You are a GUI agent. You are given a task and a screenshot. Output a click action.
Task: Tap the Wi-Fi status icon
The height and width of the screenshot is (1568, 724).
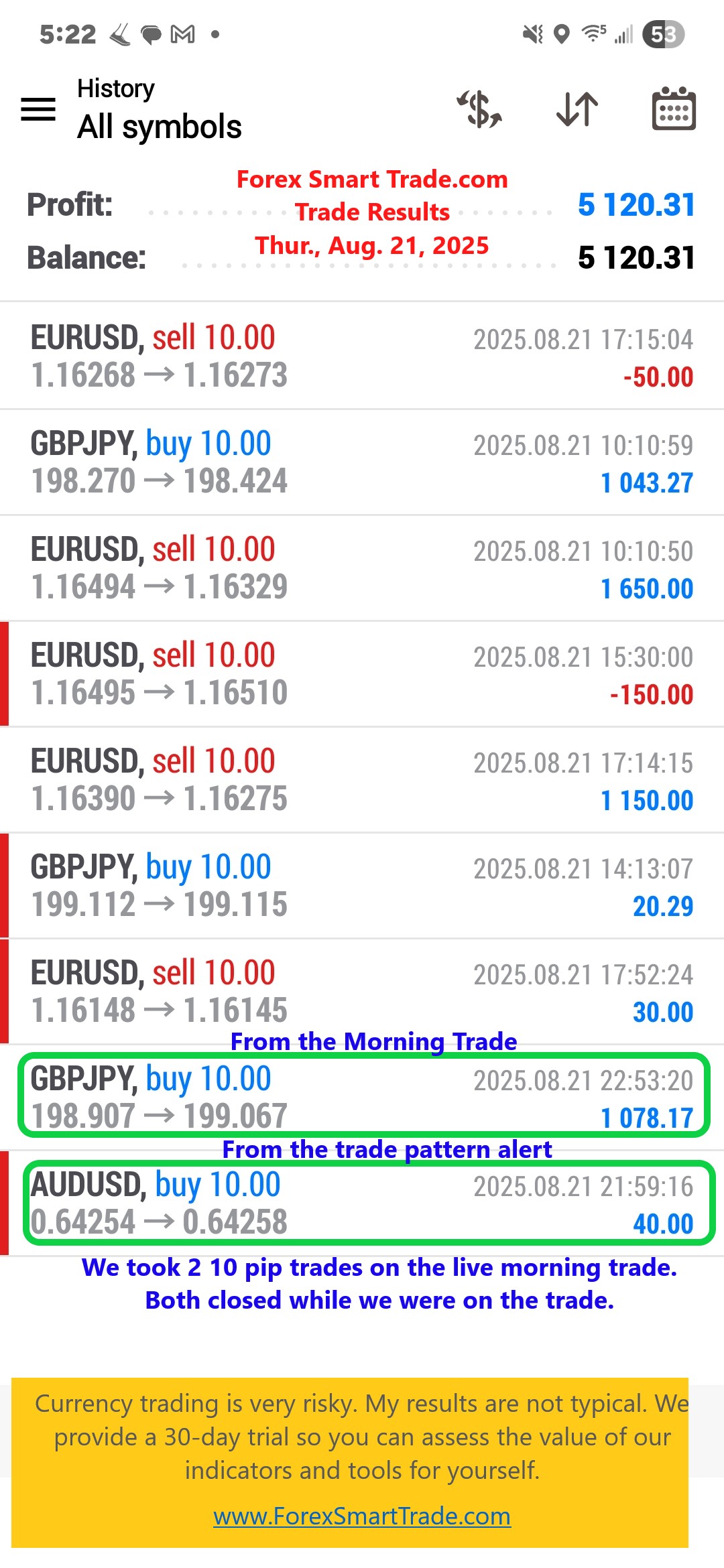[x=593, y=34]
